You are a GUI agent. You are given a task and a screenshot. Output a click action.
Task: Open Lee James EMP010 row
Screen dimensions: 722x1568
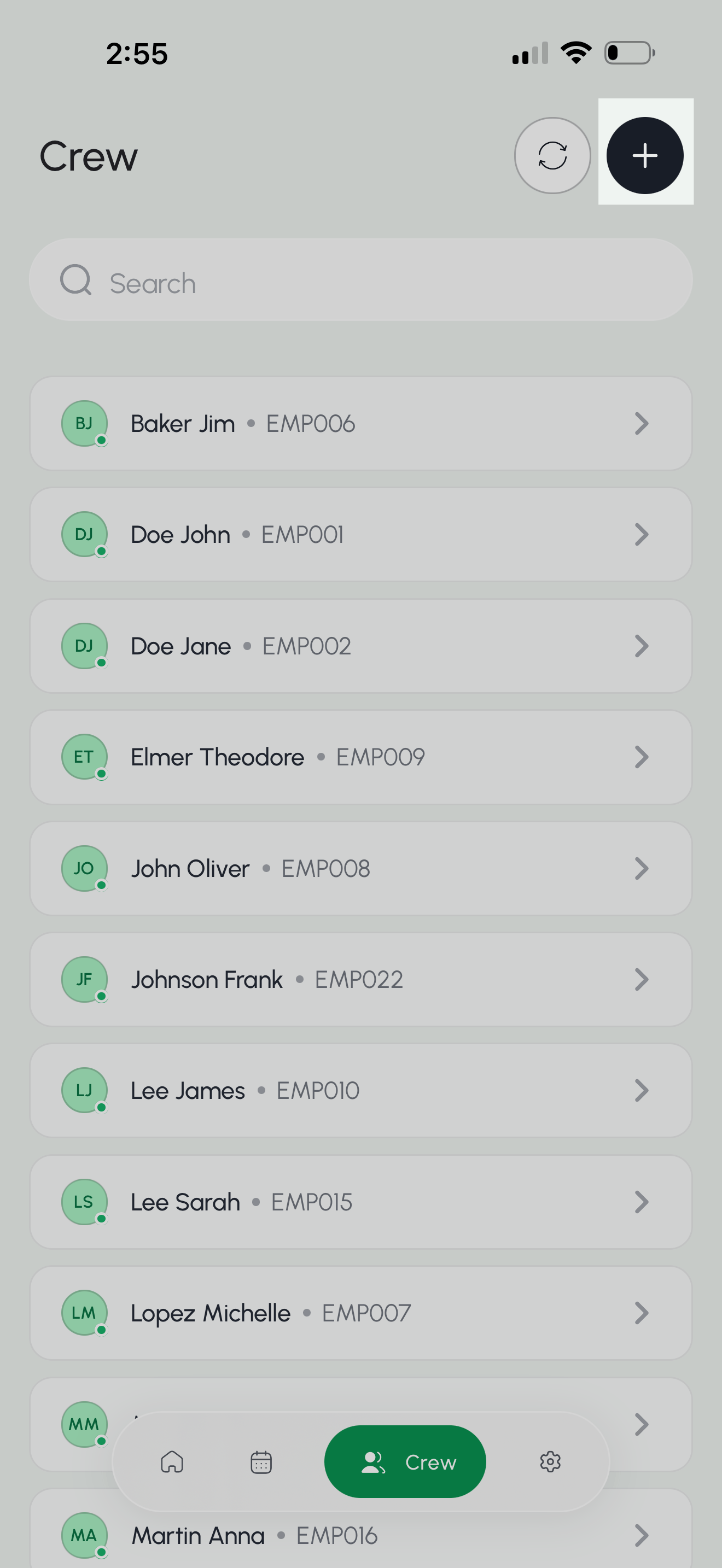coord(361,1091)
